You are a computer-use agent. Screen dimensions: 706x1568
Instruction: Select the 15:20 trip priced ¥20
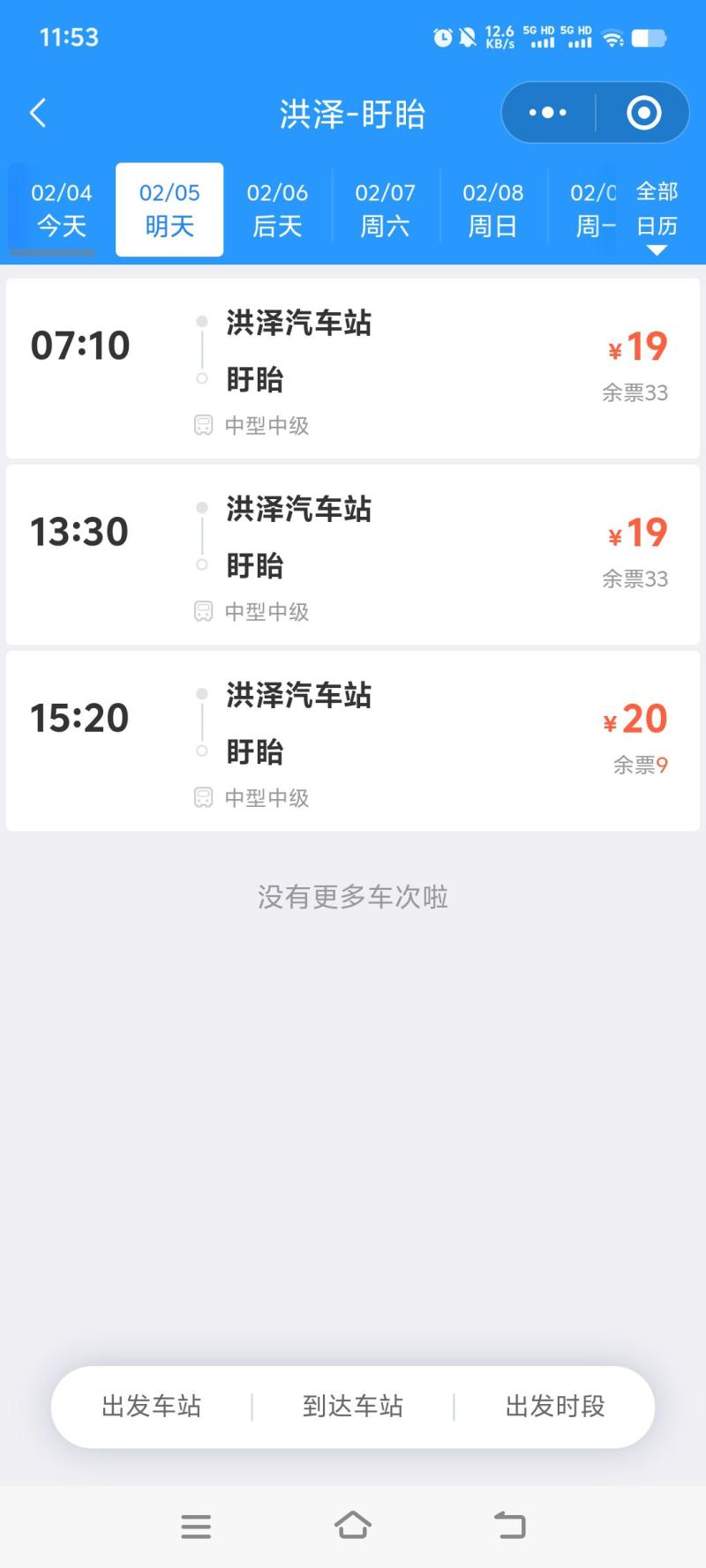click(353, 741)
